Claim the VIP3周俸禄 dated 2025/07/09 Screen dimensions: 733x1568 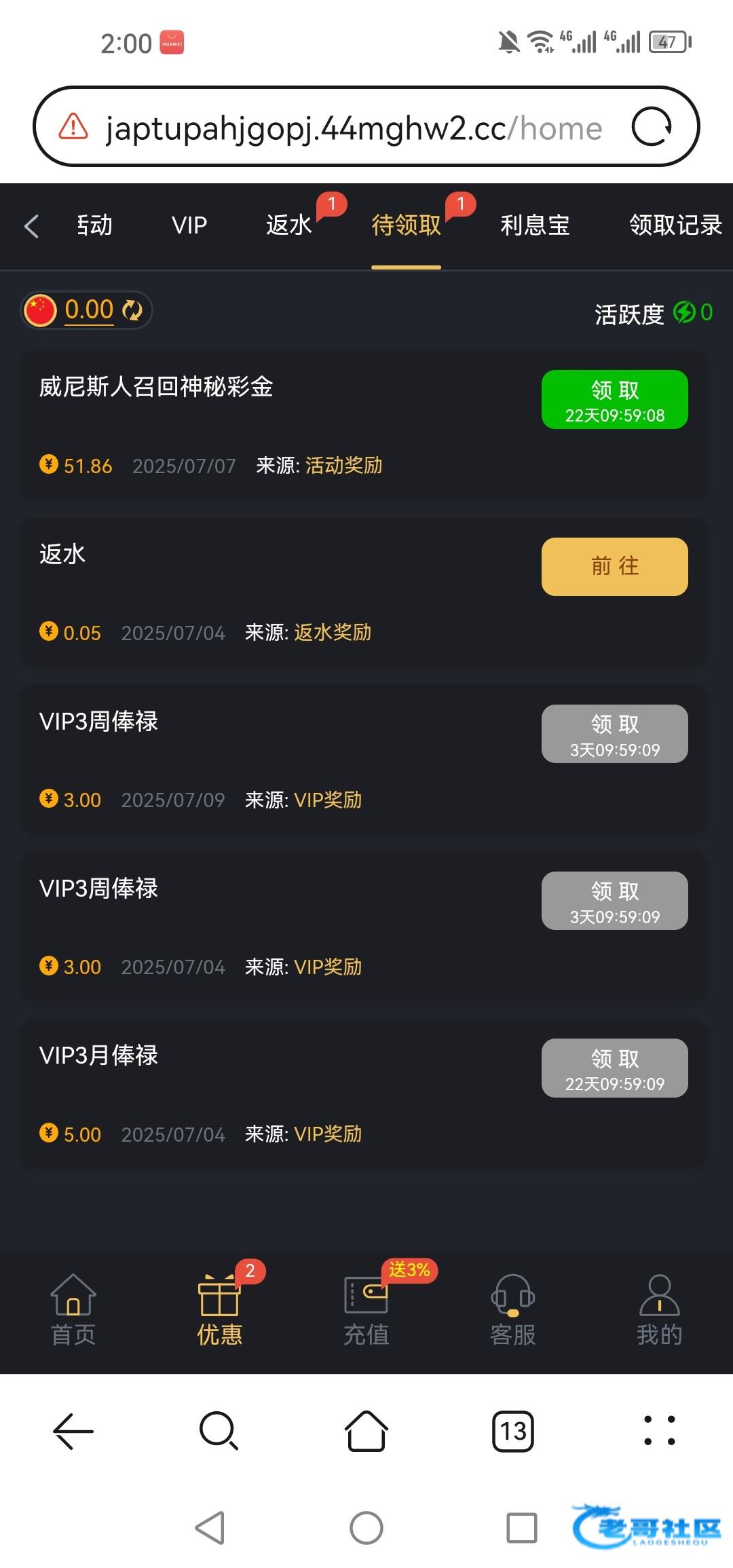pos(614,734)
